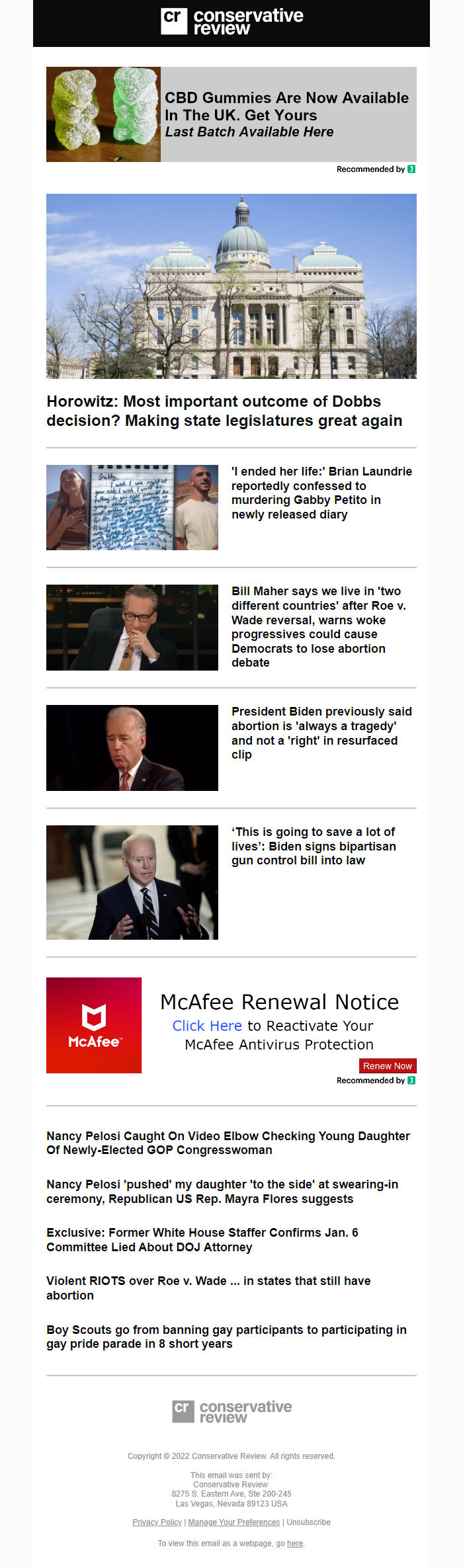Image resolution: width=463 pixels, height=1568 pixels.
Task: Open Boy Scouts gay pride parade article
Action: point(226,1336)
